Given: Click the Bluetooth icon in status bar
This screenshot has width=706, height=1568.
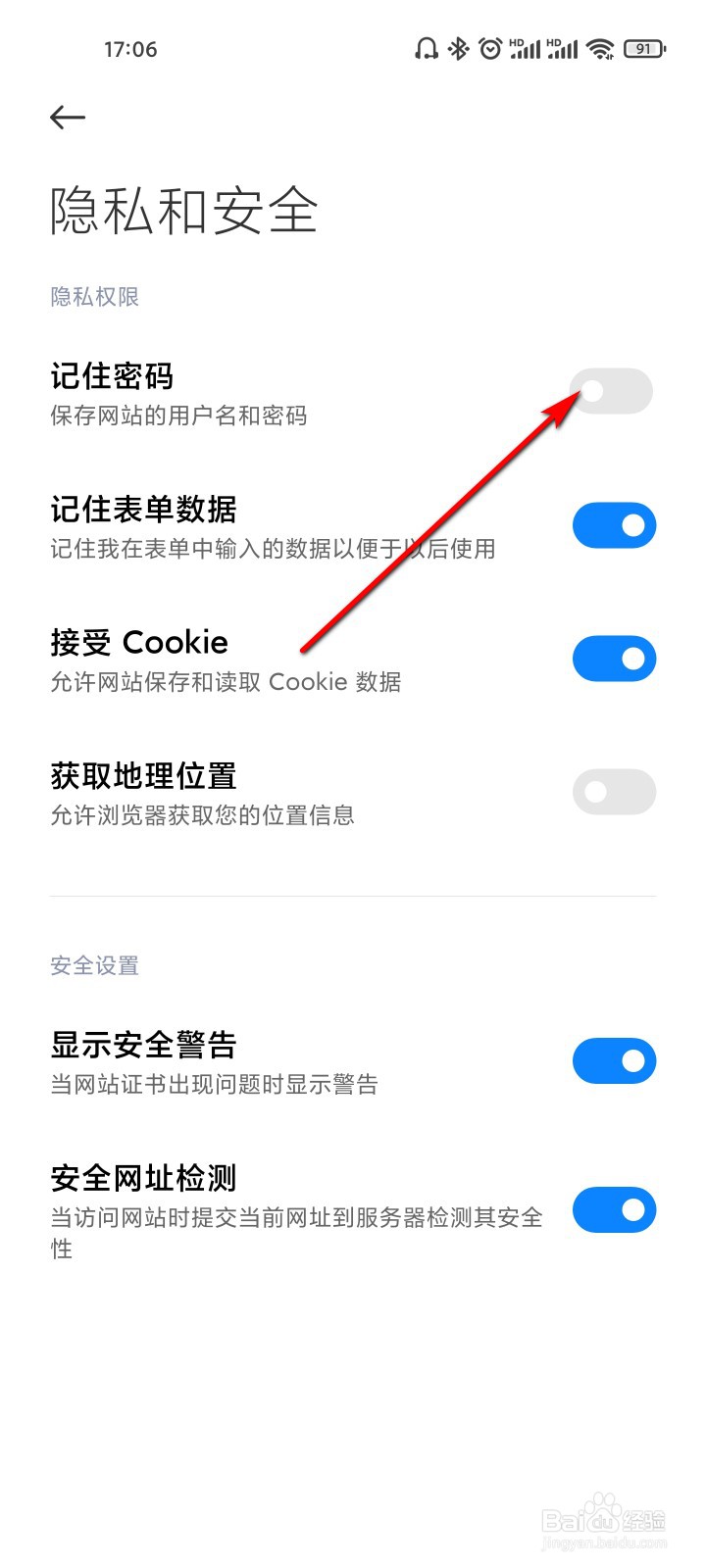Looking at the screenshot, I should 456,48.
